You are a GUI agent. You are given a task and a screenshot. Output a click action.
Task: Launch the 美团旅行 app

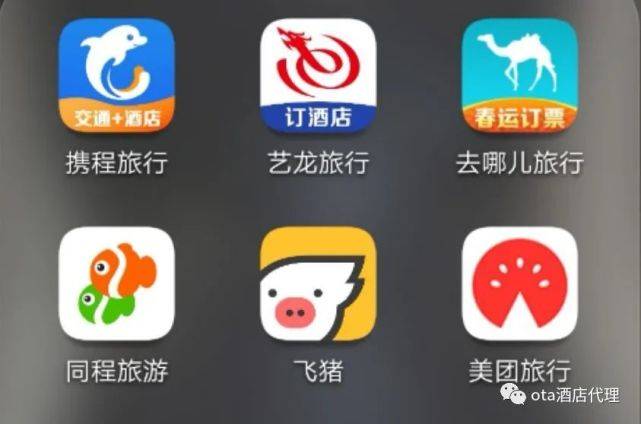519,284
